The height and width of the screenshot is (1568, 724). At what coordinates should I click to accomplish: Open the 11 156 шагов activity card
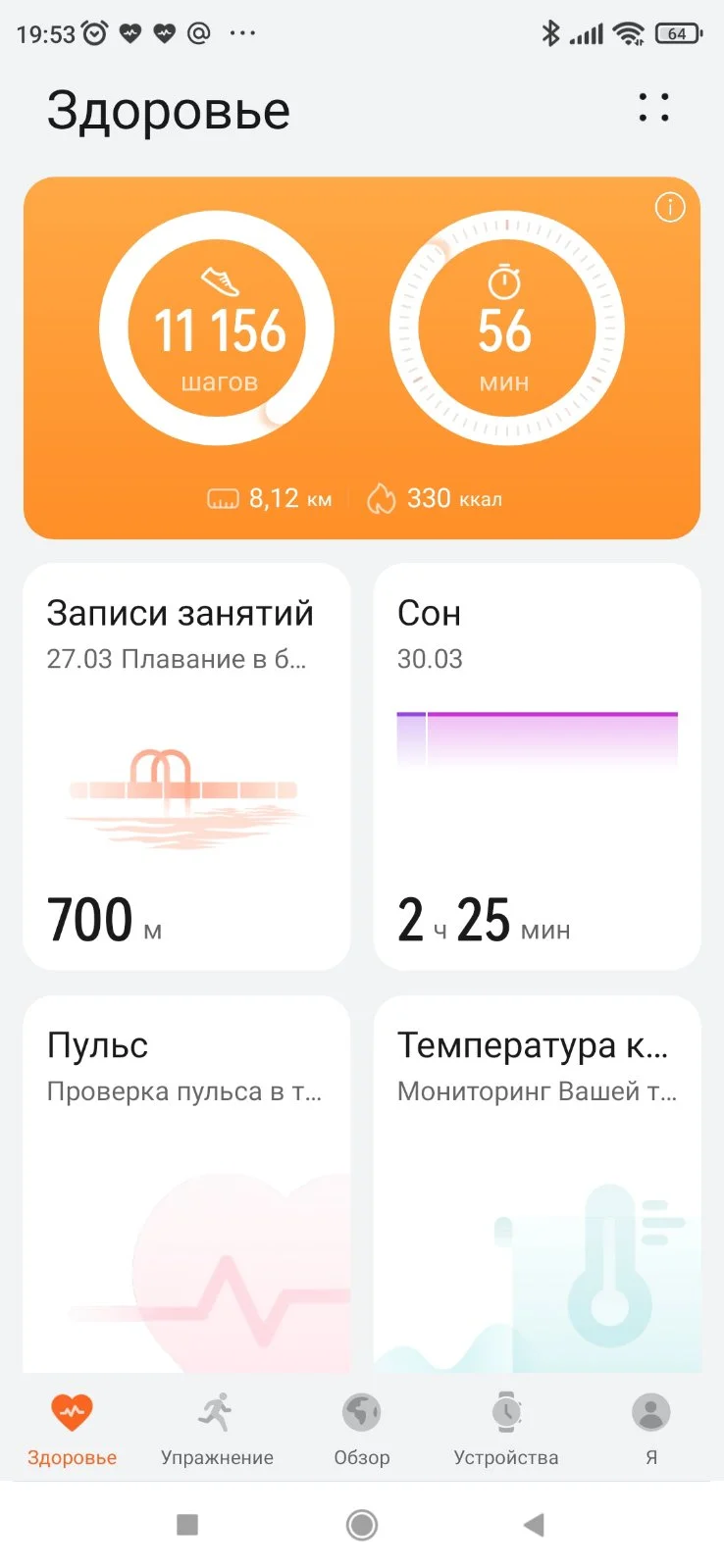point(218,329)
